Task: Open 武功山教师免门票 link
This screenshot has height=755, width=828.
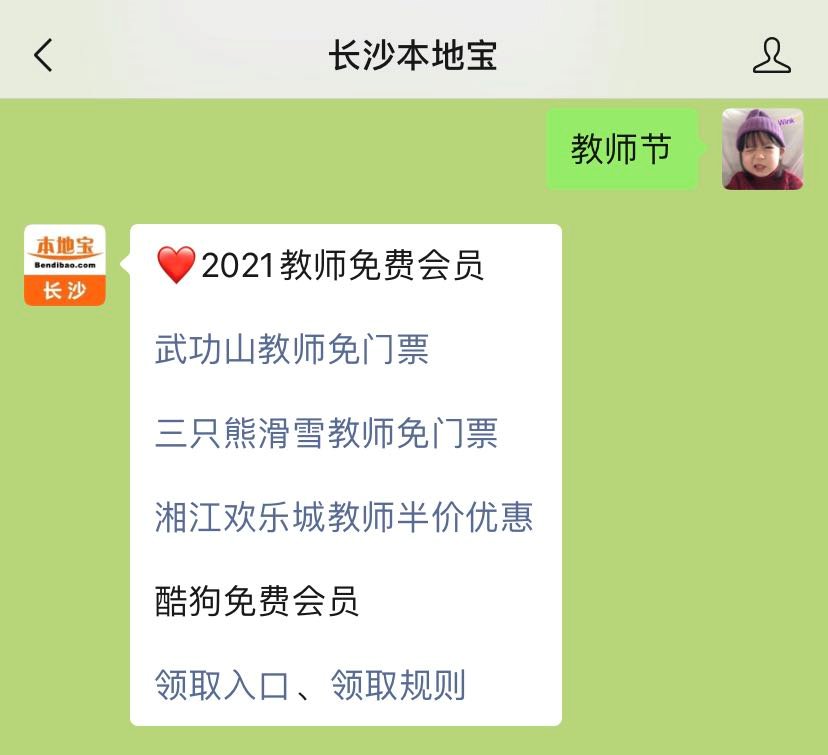Action: (x=292, y=350)
